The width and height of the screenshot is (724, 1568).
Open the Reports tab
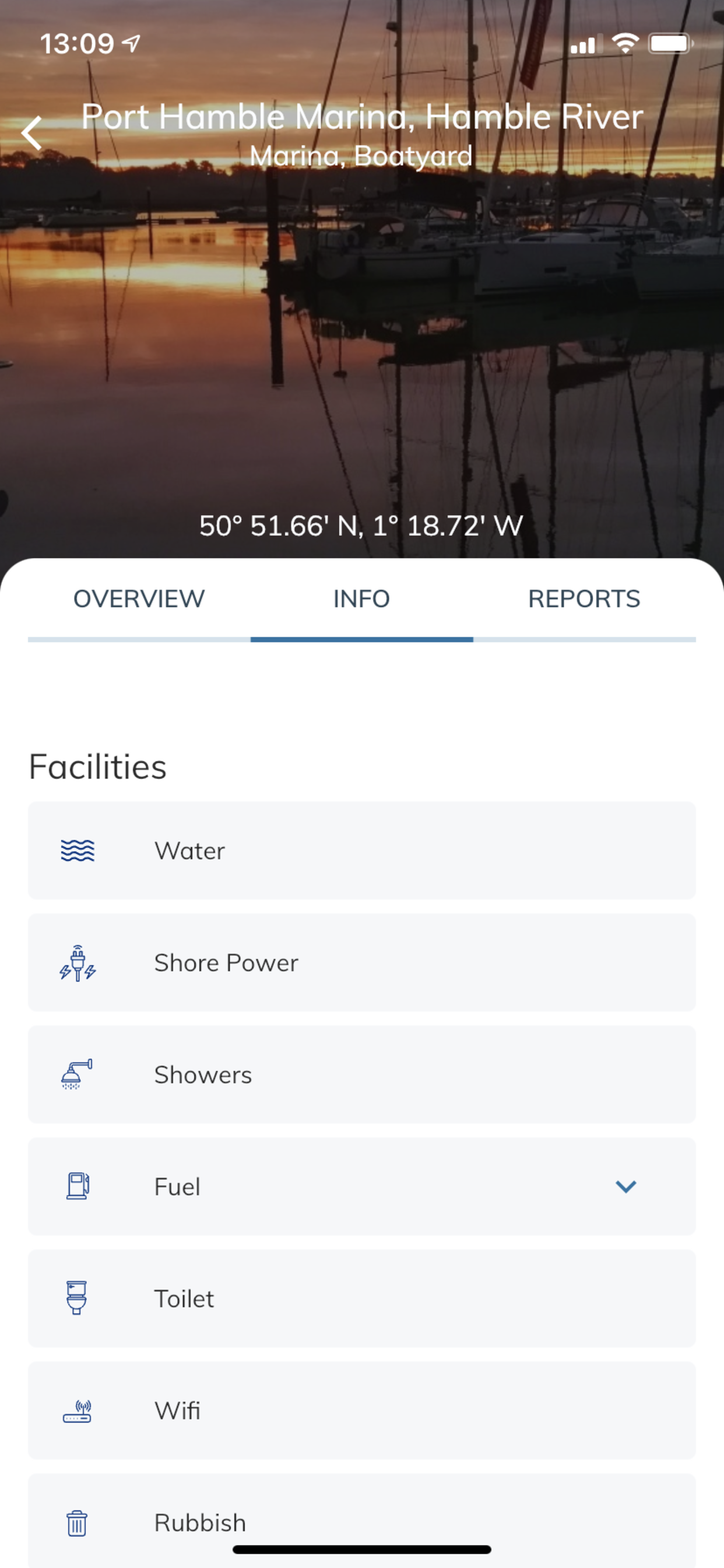(x=584, y=599)
